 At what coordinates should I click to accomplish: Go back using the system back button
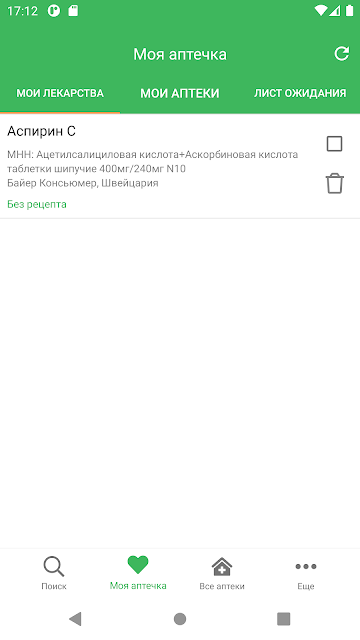point(76,619)
